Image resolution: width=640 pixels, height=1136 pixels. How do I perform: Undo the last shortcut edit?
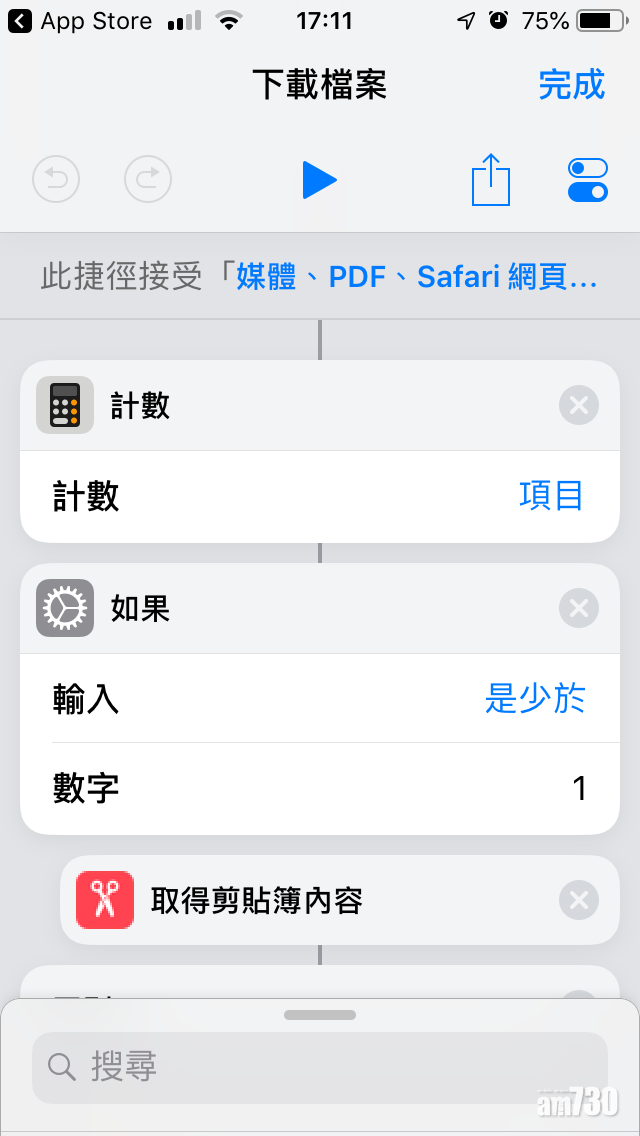pyautogui.click(x=57, y=180)
